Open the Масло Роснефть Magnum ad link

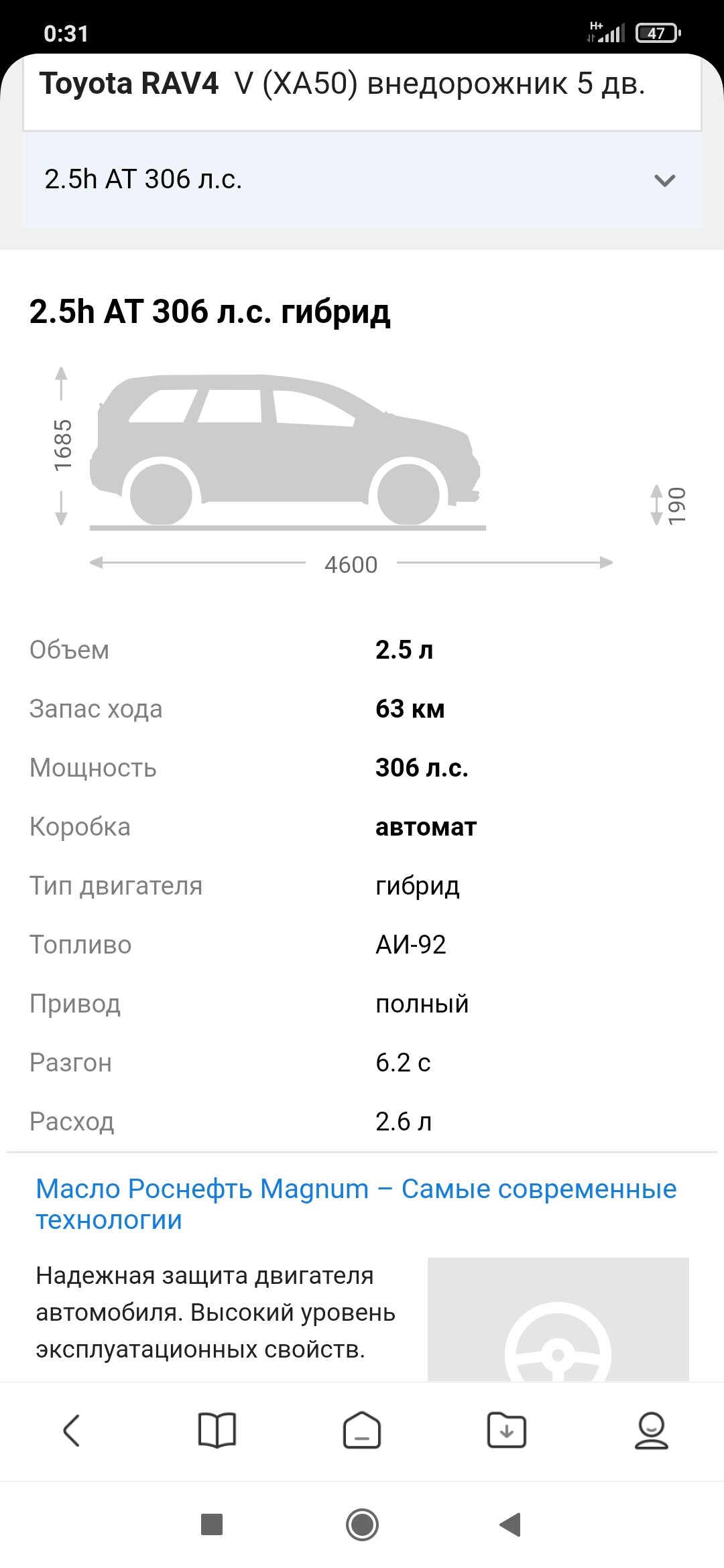pyautogui.click(x=356, y=1204)
